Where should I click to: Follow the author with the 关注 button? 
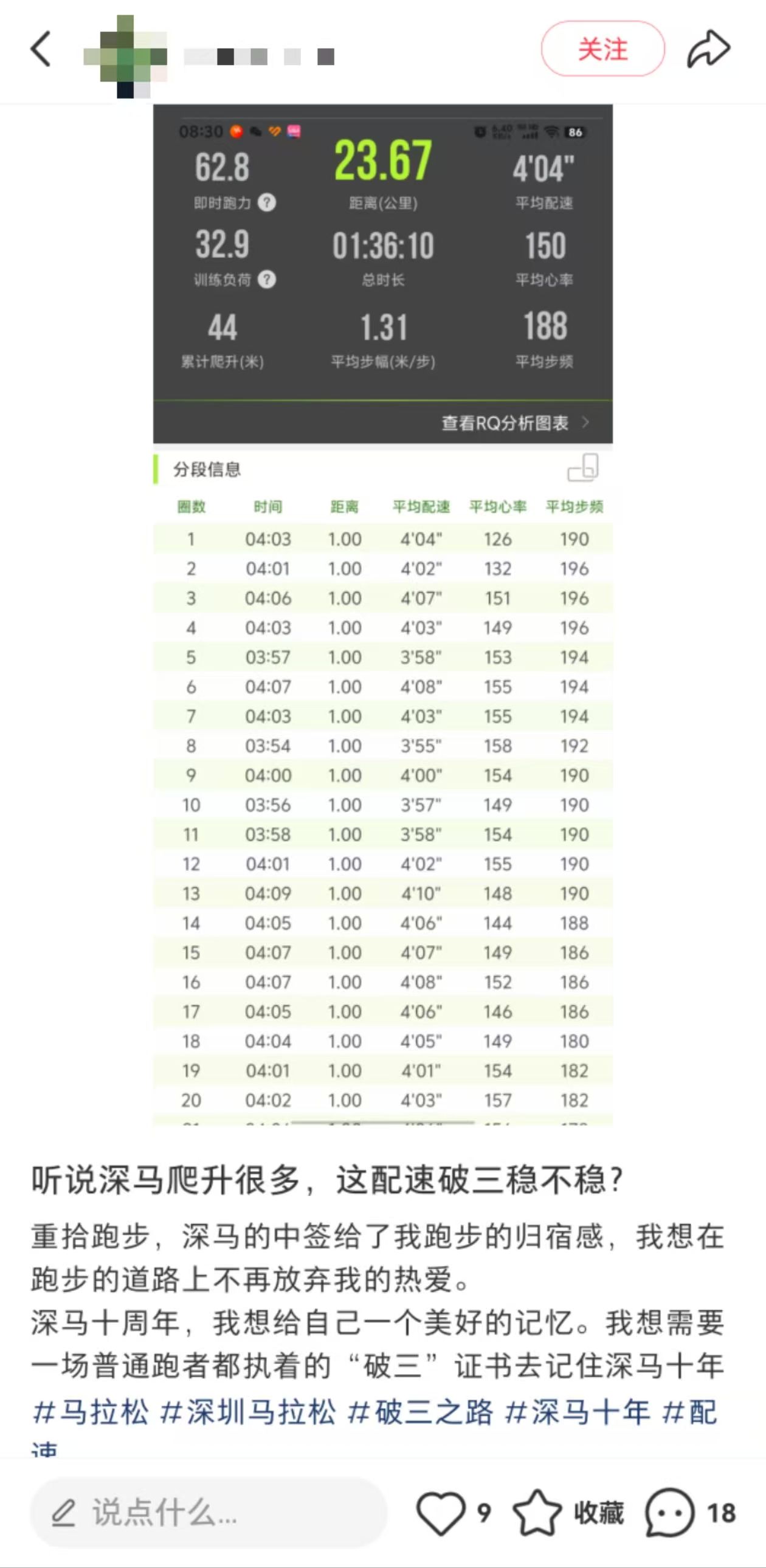point(602,49)
